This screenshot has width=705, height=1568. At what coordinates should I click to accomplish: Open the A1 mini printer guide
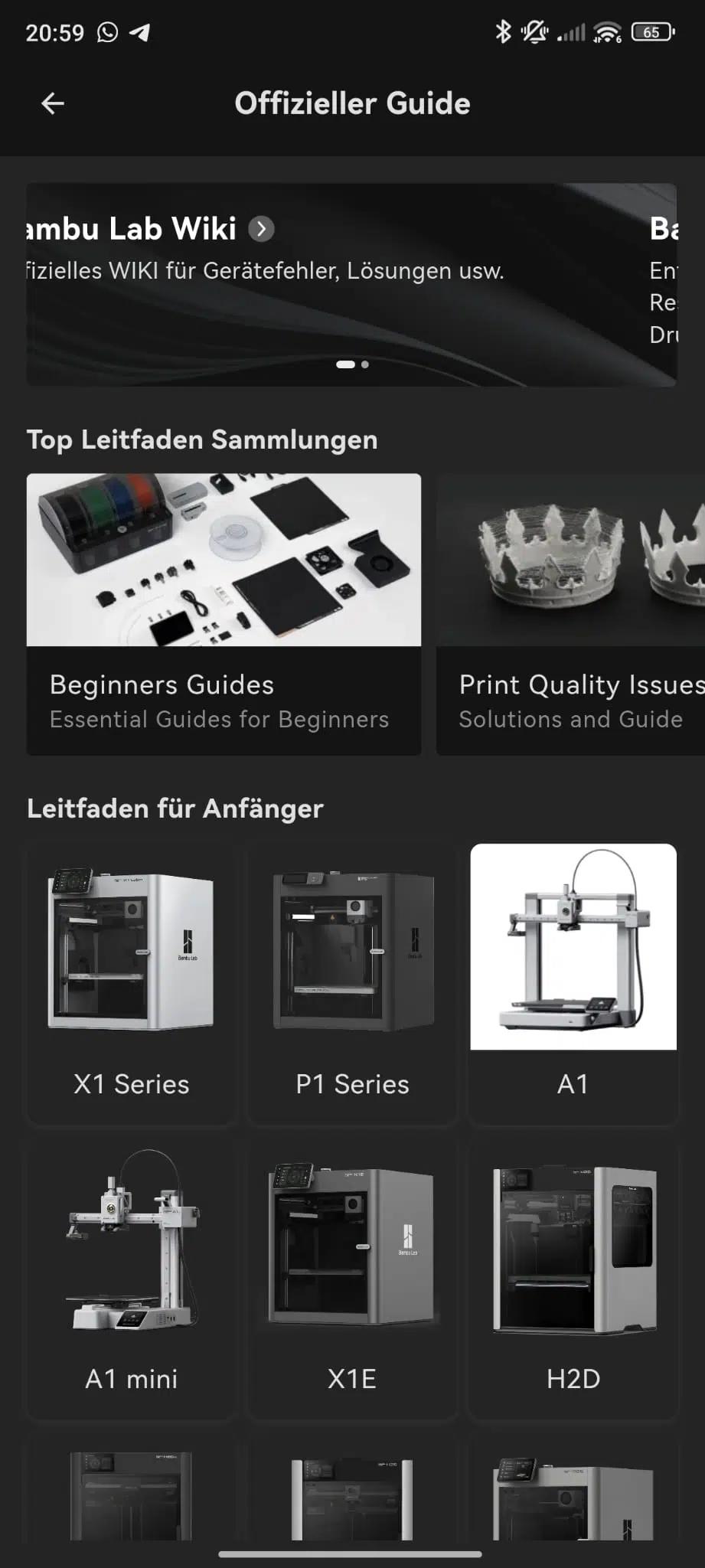point(132,1279)
